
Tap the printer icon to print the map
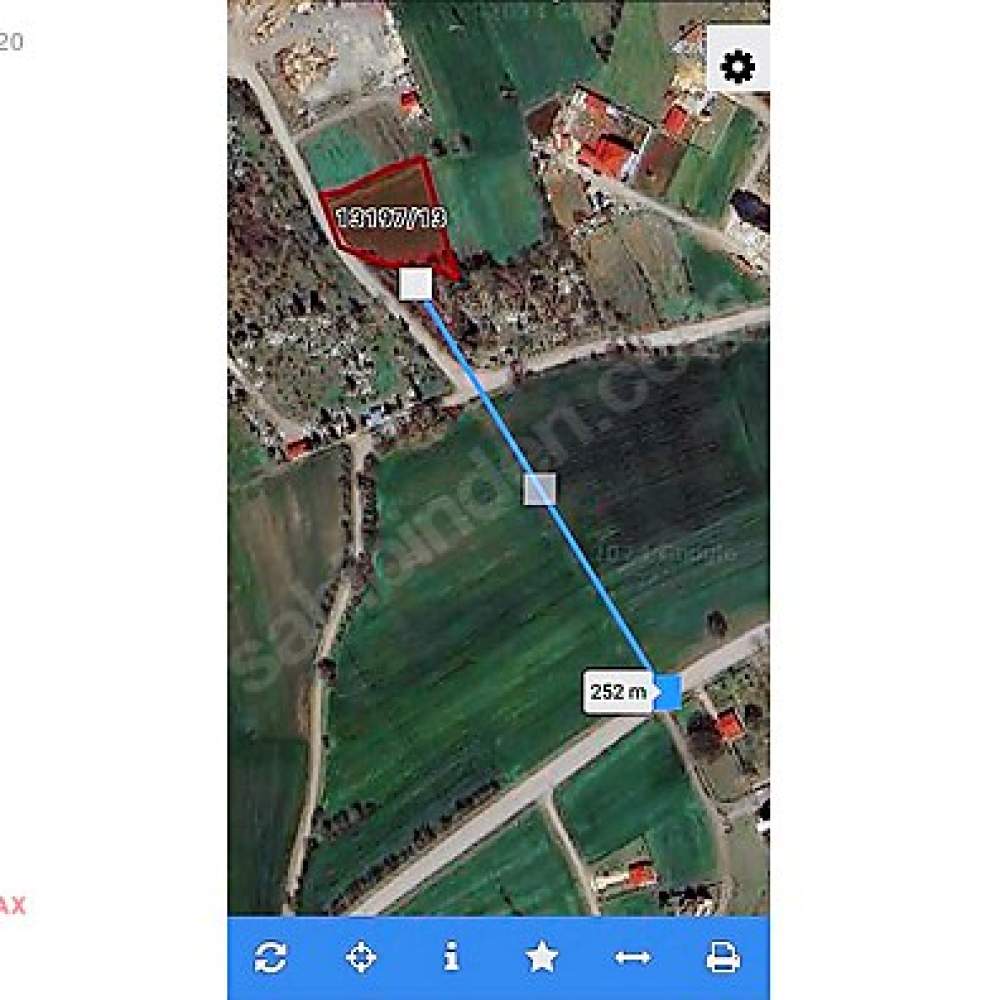click(x=723, y=957)
